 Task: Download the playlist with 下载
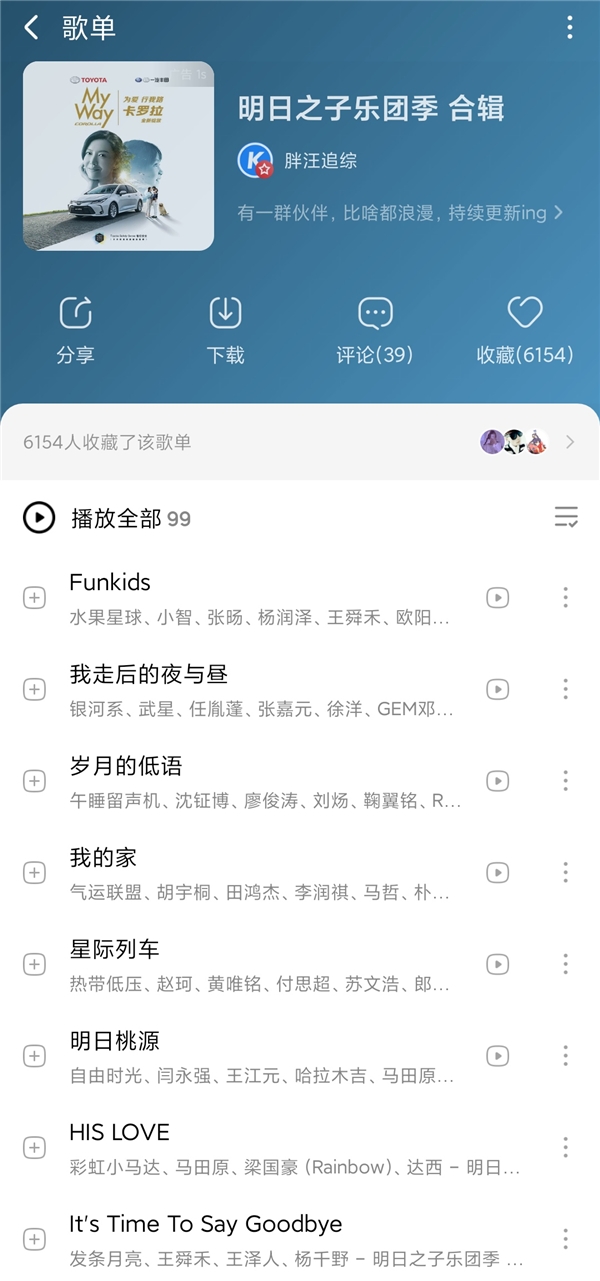(225, 330)
